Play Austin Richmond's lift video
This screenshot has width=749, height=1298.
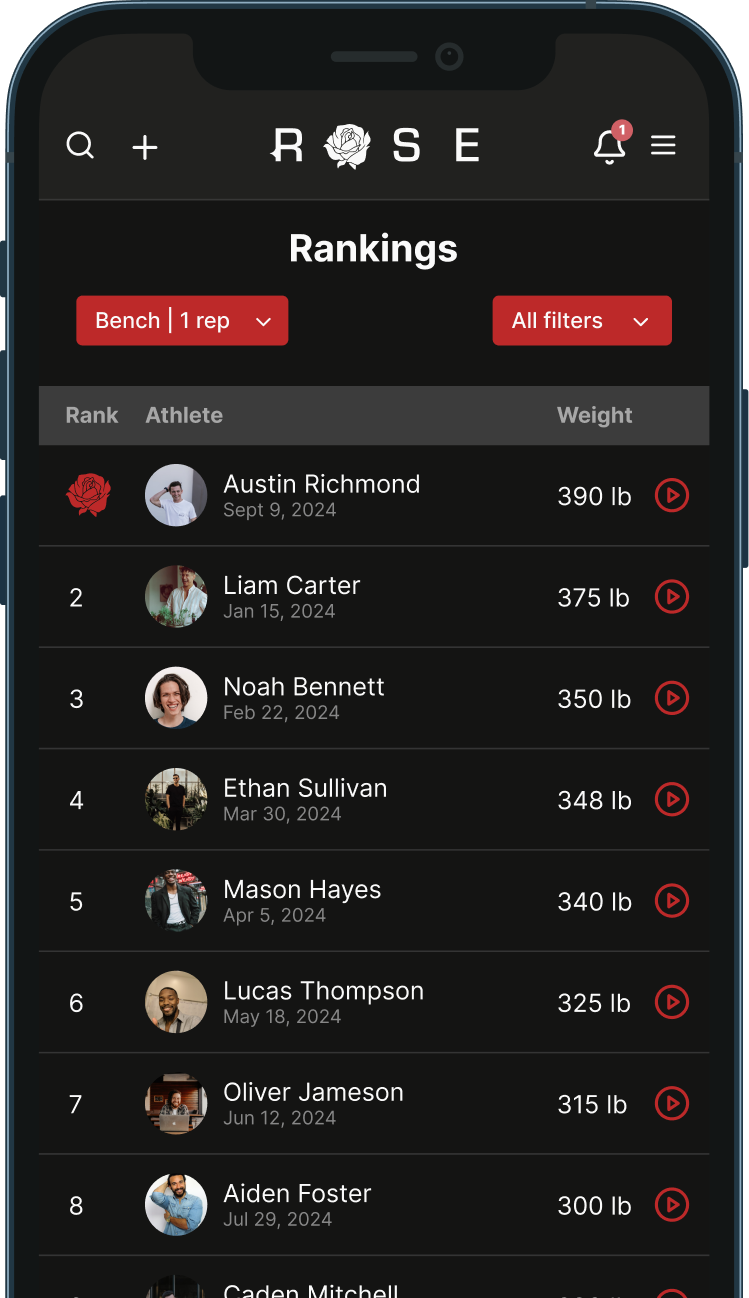[672, 495]
